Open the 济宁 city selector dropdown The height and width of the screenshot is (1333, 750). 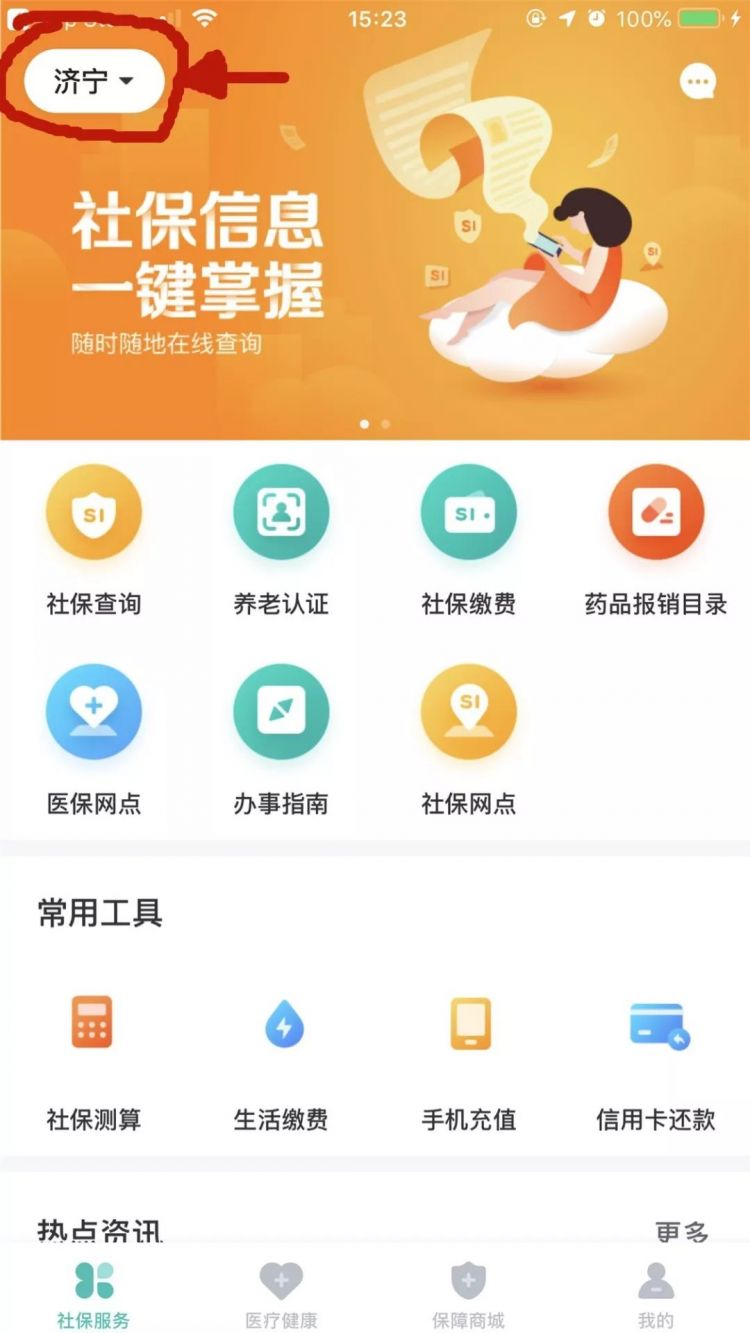point(93,82)
